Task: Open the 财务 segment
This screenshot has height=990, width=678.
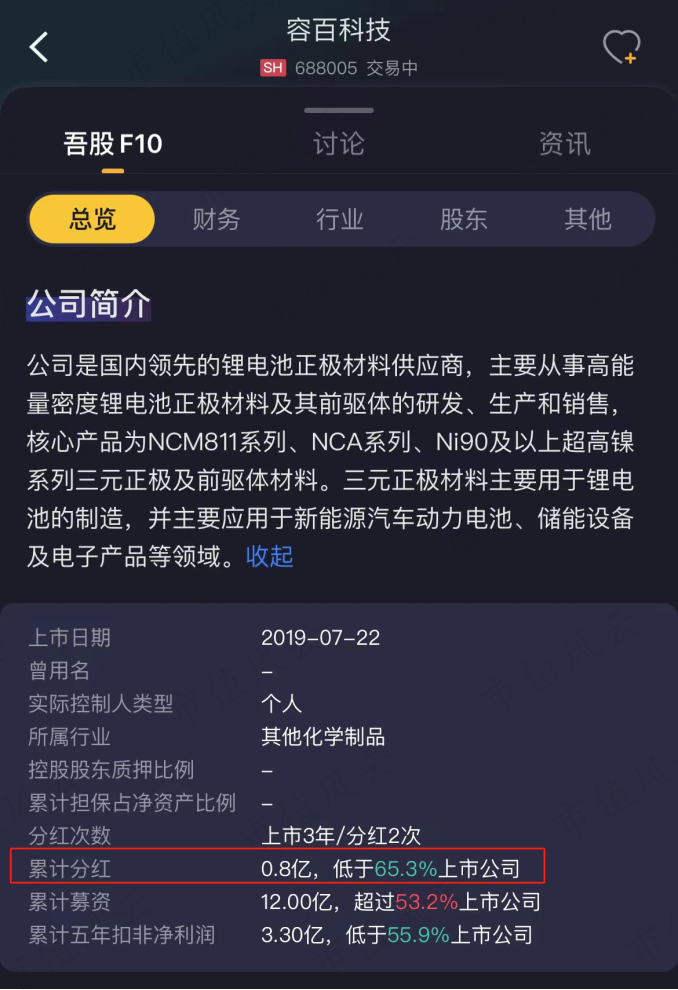Action: (x=216, y=219)
